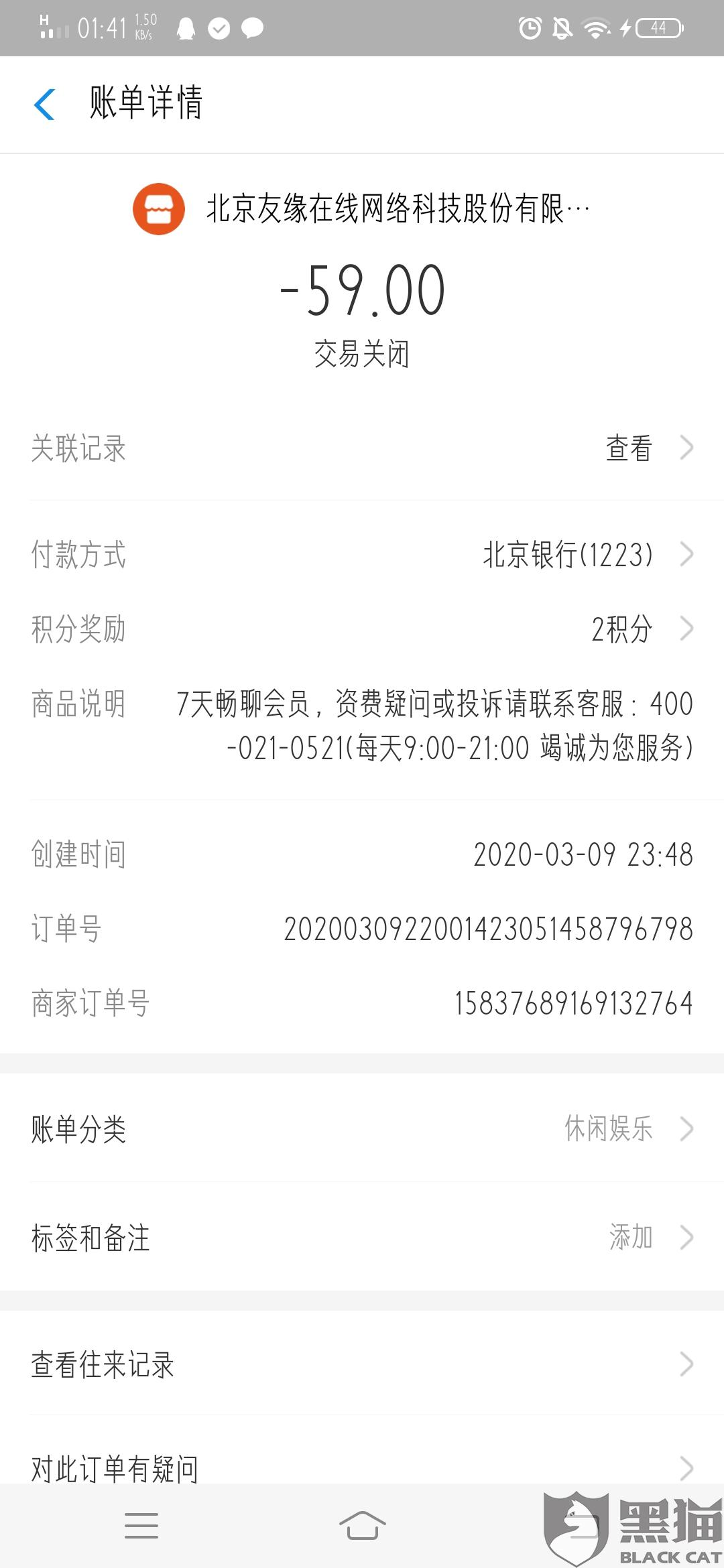Tap the back arrow to leave bill details
Screen dimensions: 724x1568
point(44,104)
